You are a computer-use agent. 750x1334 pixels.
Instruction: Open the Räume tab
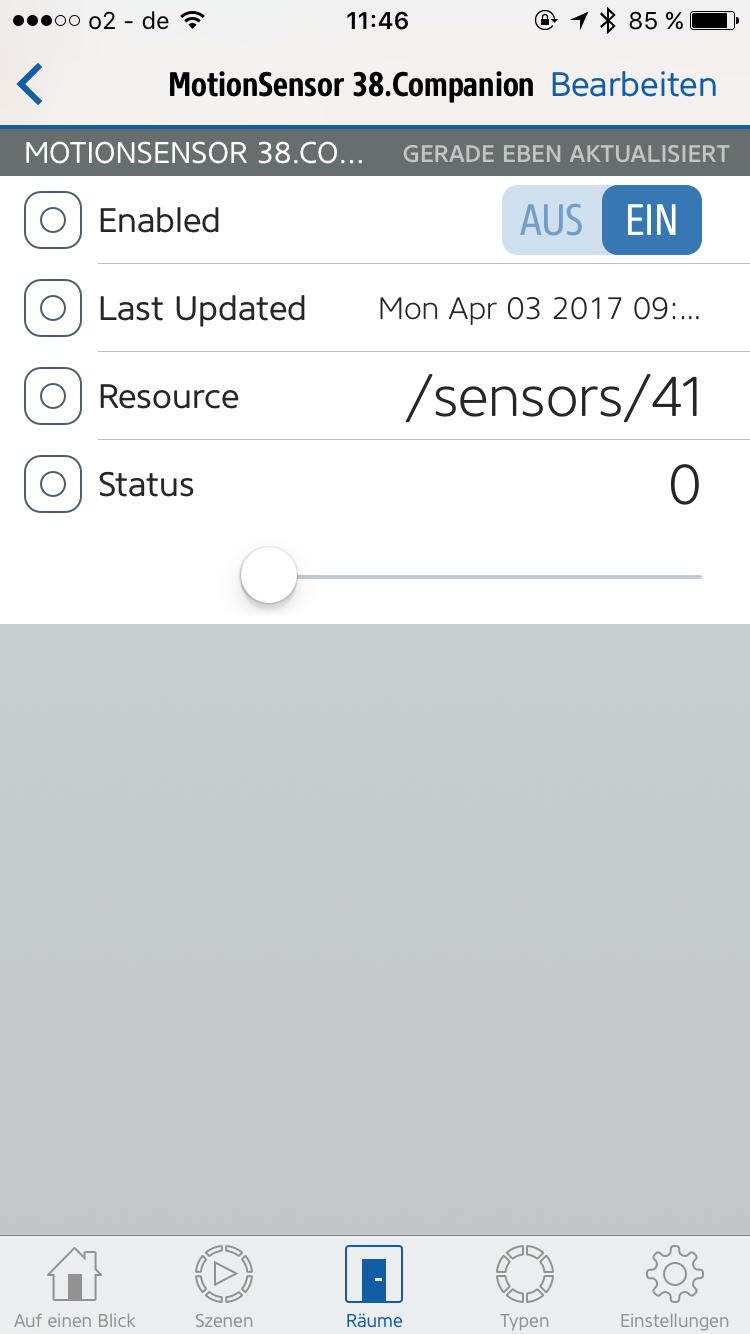pyautogui.click(x=374, y=1288)
